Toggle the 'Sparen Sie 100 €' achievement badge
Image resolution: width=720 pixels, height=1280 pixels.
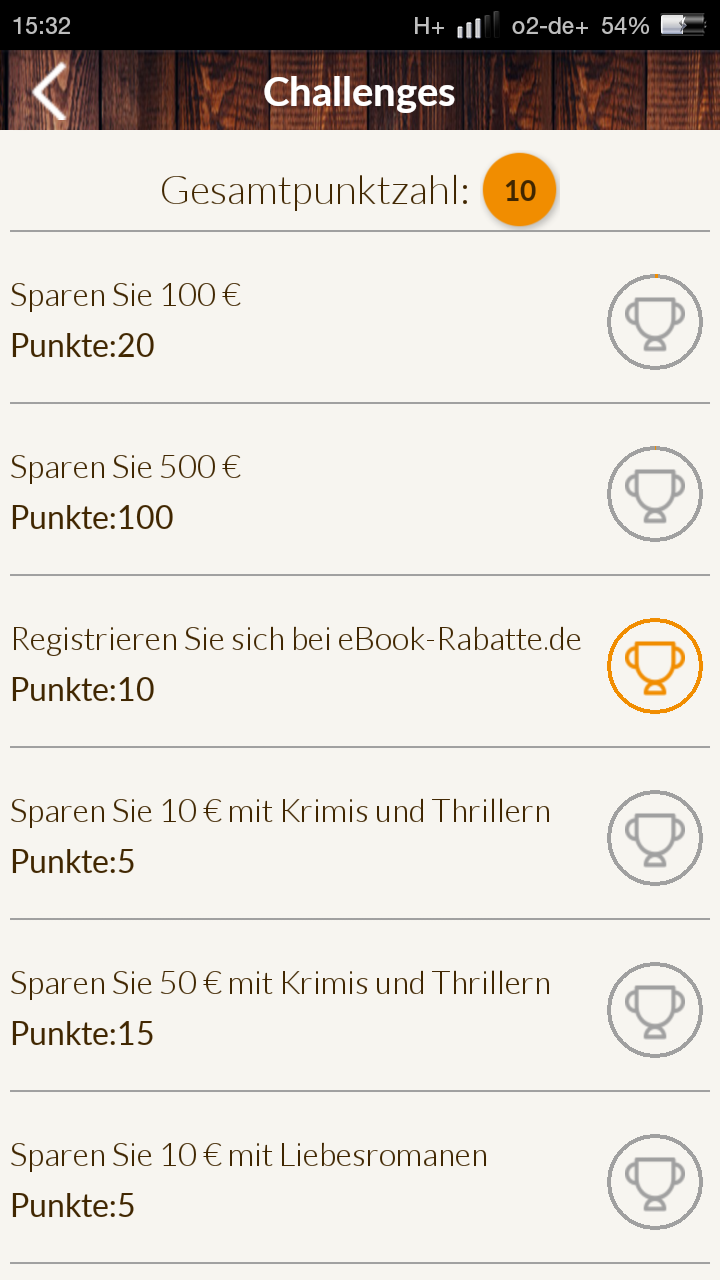tap(655, 321)
